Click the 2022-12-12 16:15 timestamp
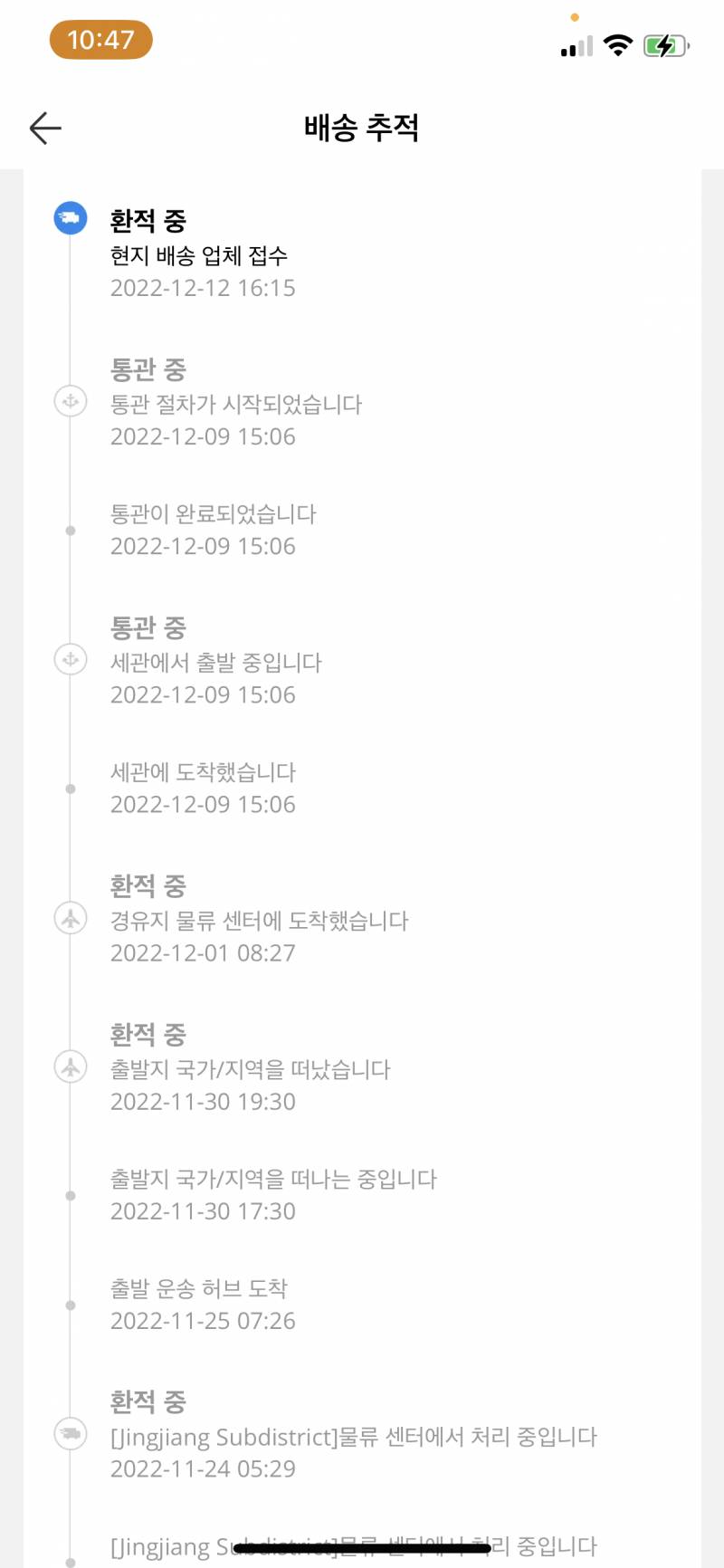The width and height of the screenshot is (724, 1568). tap(203, 288)
